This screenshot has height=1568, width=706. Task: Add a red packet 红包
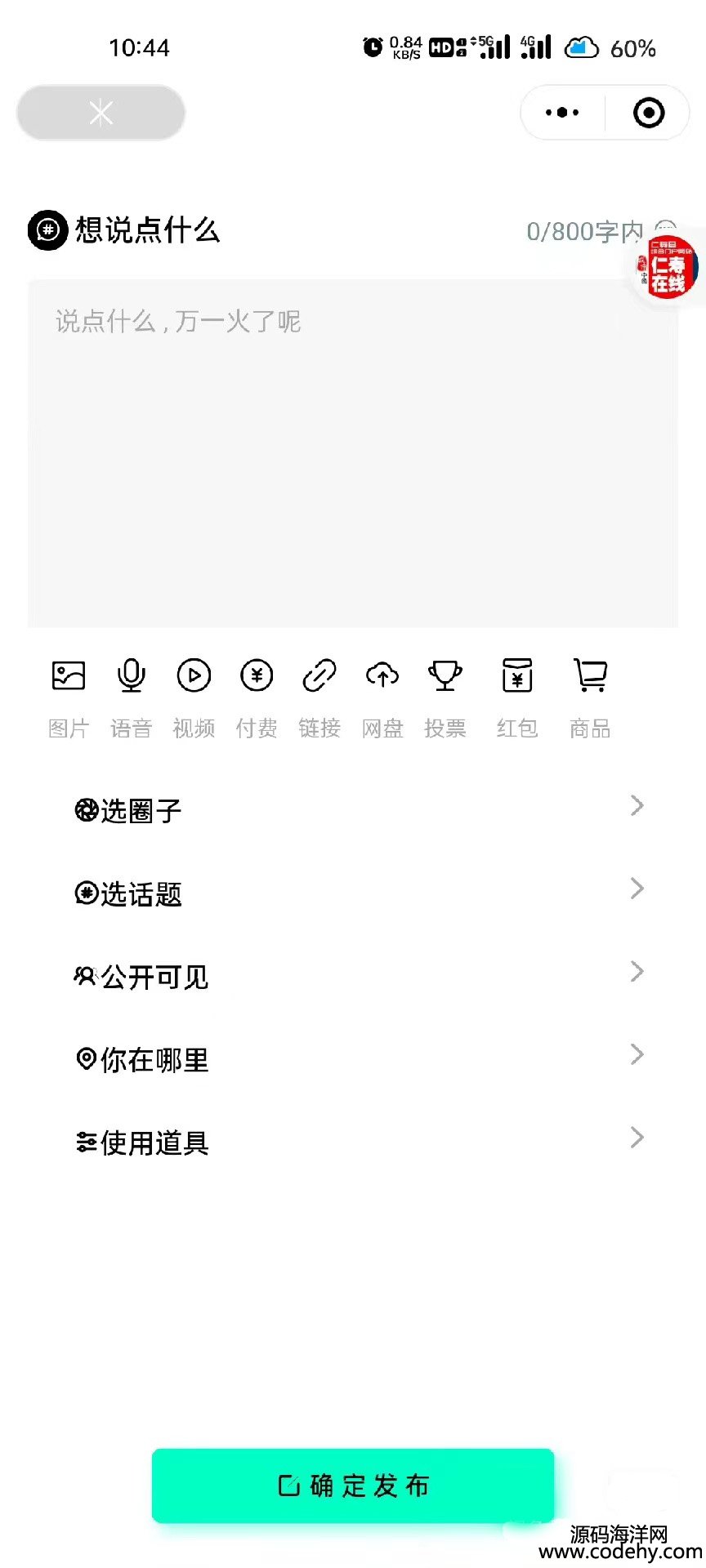click(x=517, y=696)
